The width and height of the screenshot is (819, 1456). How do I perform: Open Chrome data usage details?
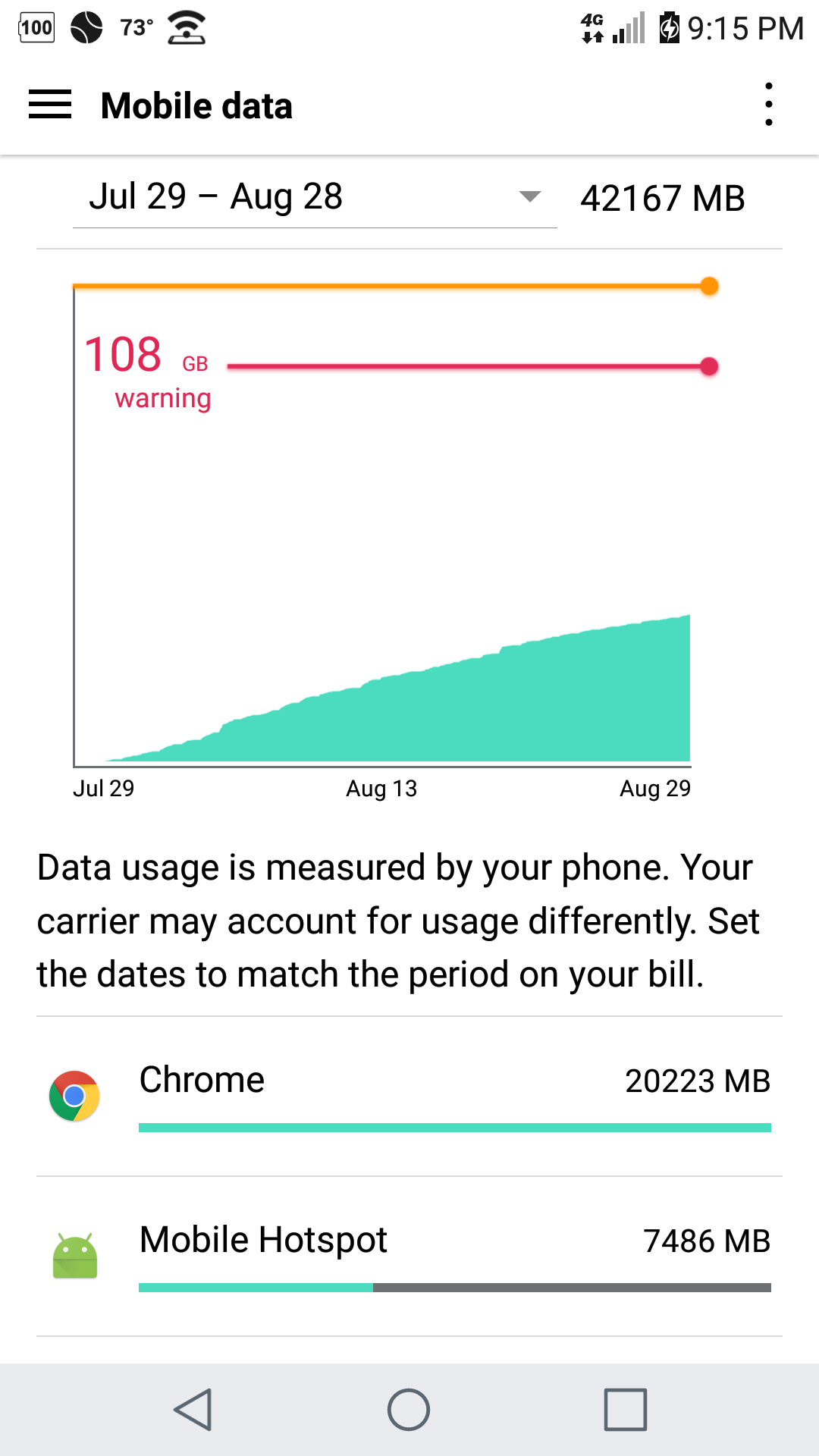409,1097
